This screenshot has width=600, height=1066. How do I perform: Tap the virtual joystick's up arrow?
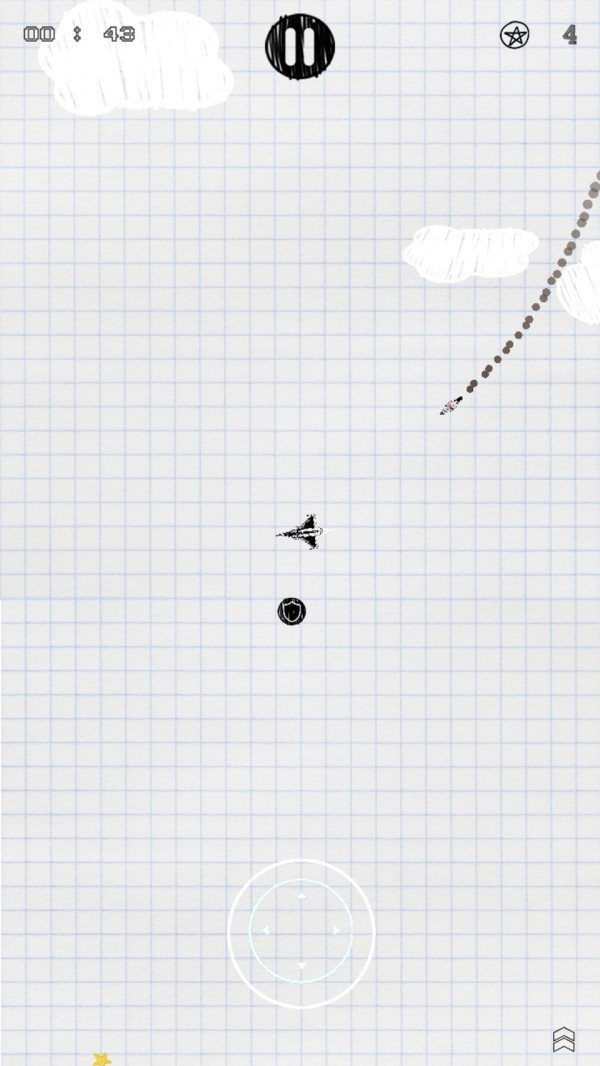tap(301, 895)
